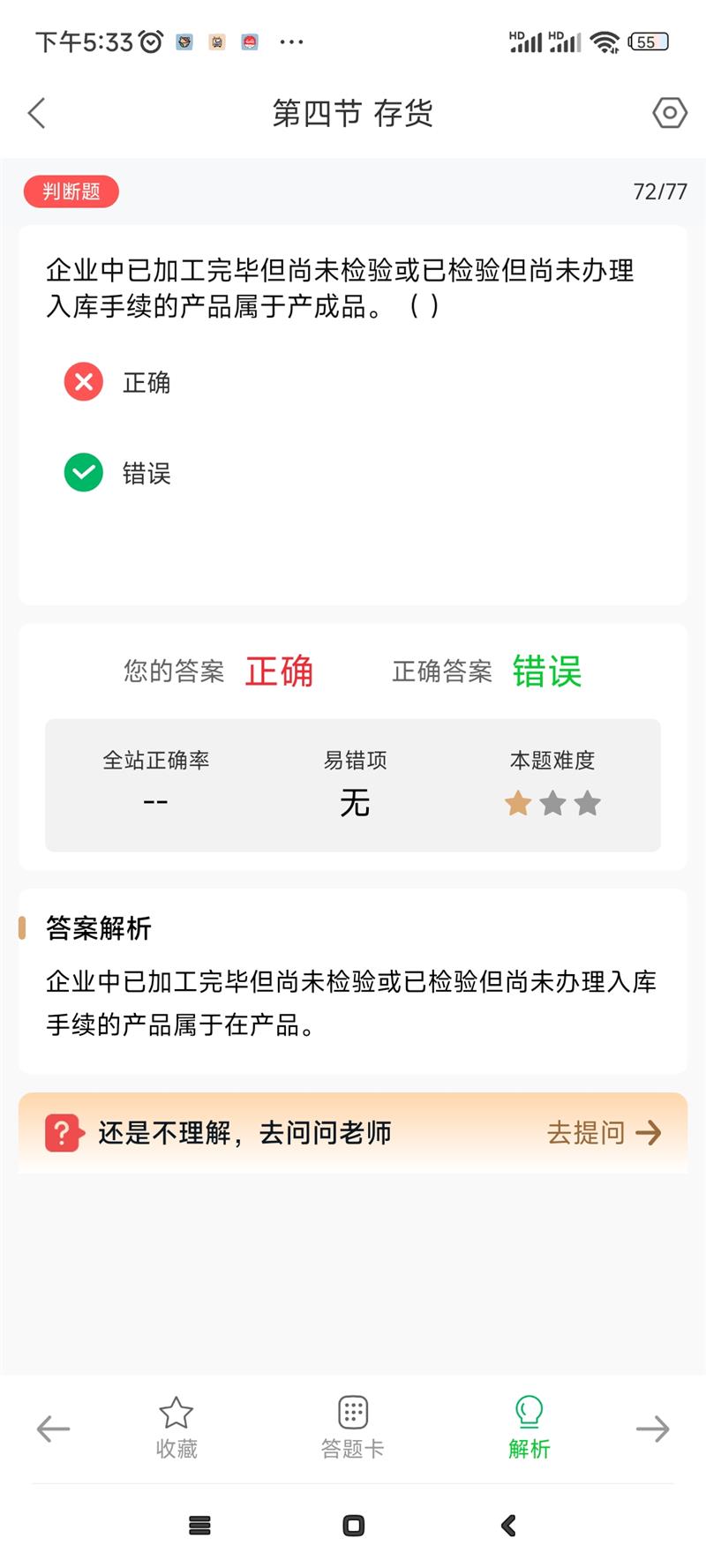Screen dimensions: 706x1568
Task: Go back from the 存货 section
Action: 36,113
